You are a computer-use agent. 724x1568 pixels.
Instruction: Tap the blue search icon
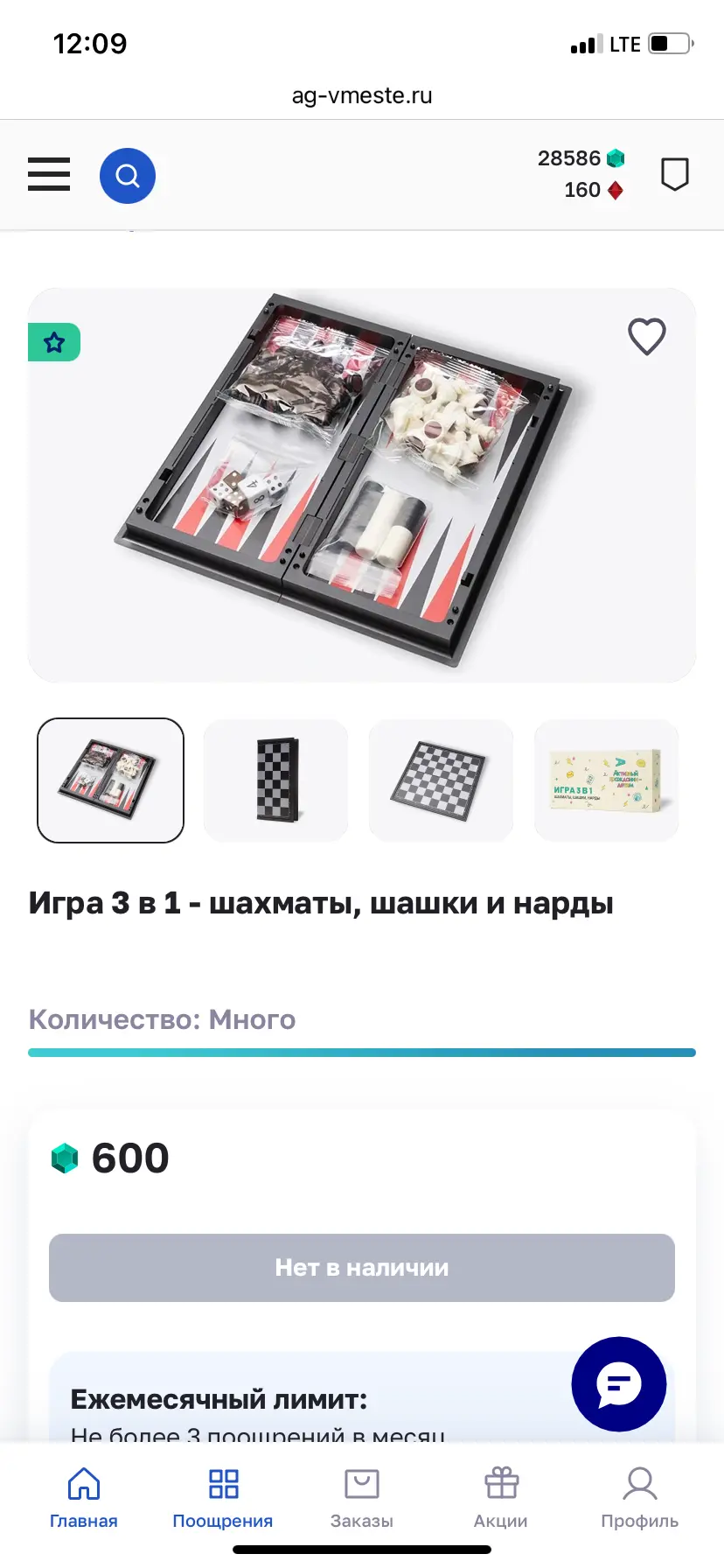(x=128, y=176)
